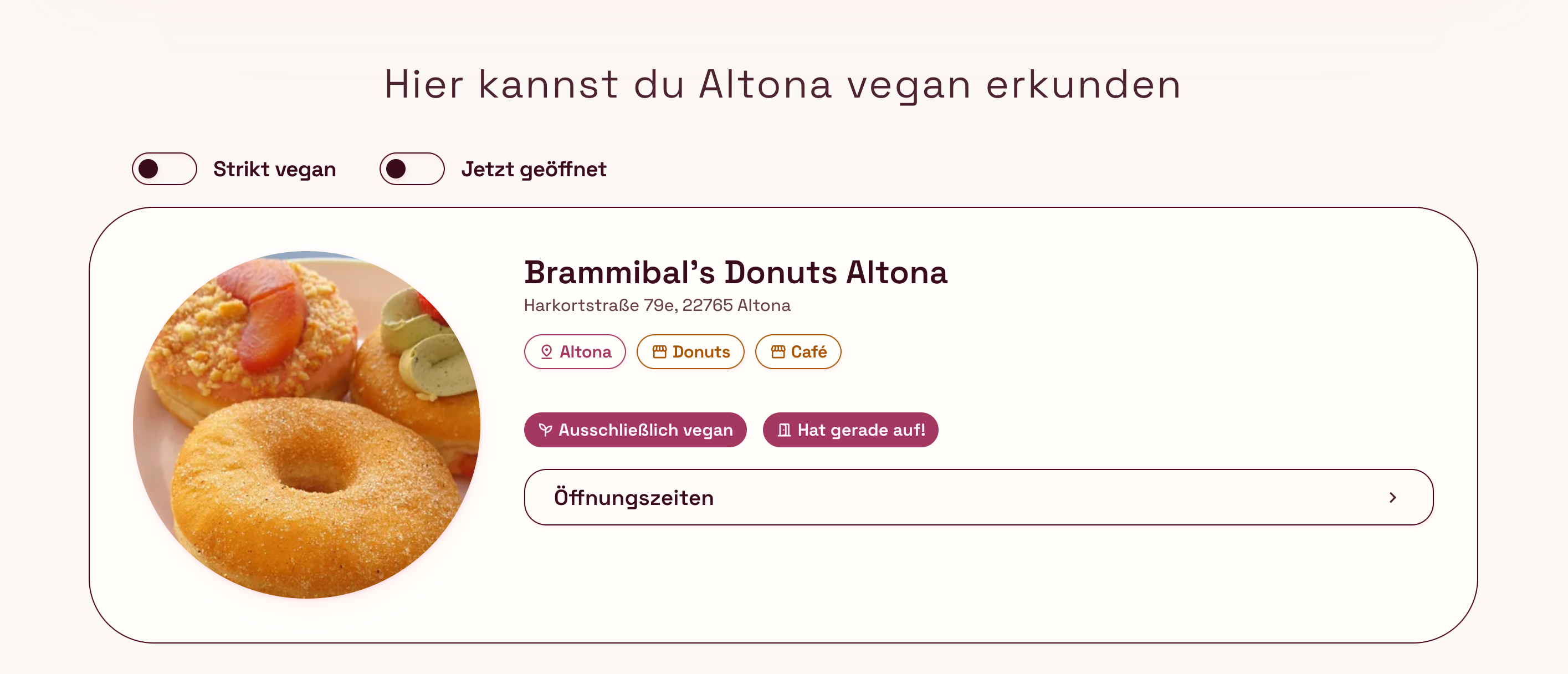Choose the Café category chip
The height and width of the screenshot is (674, 1568).
[797, 352]
